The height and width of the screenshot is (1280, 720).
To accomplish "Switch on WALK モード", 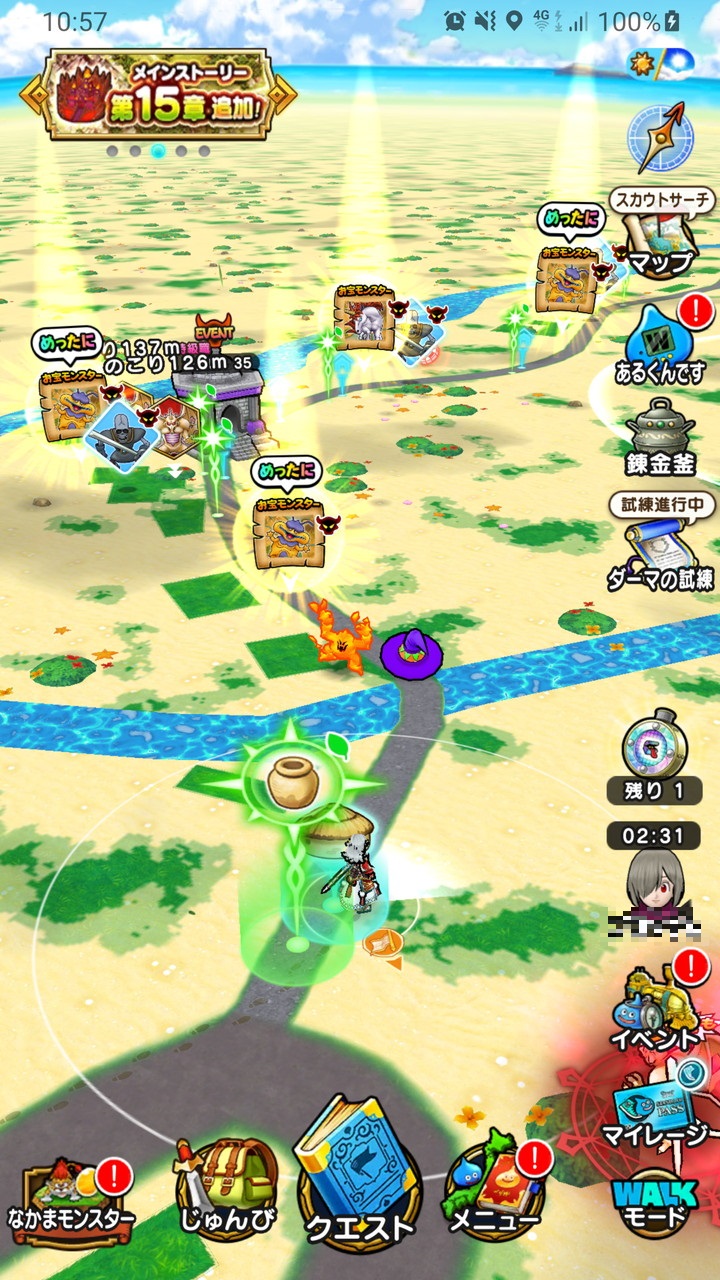I will tap(656, 1203).
